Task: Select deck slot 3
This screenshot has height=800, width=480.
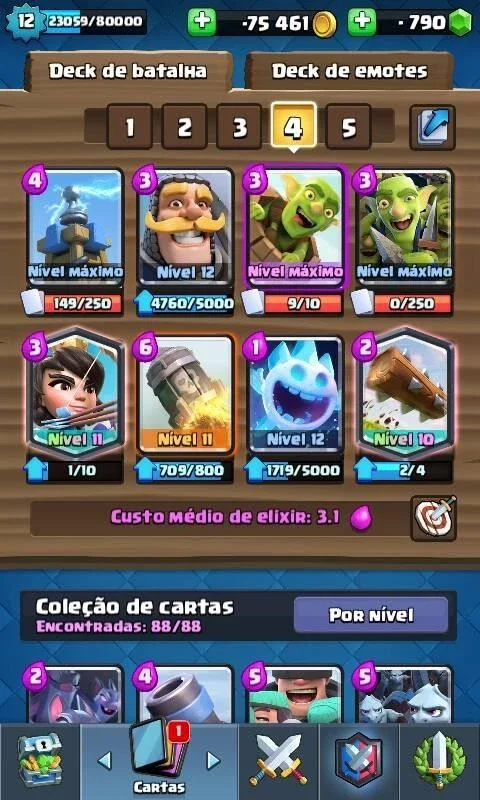Action: (x=239, y=127)
